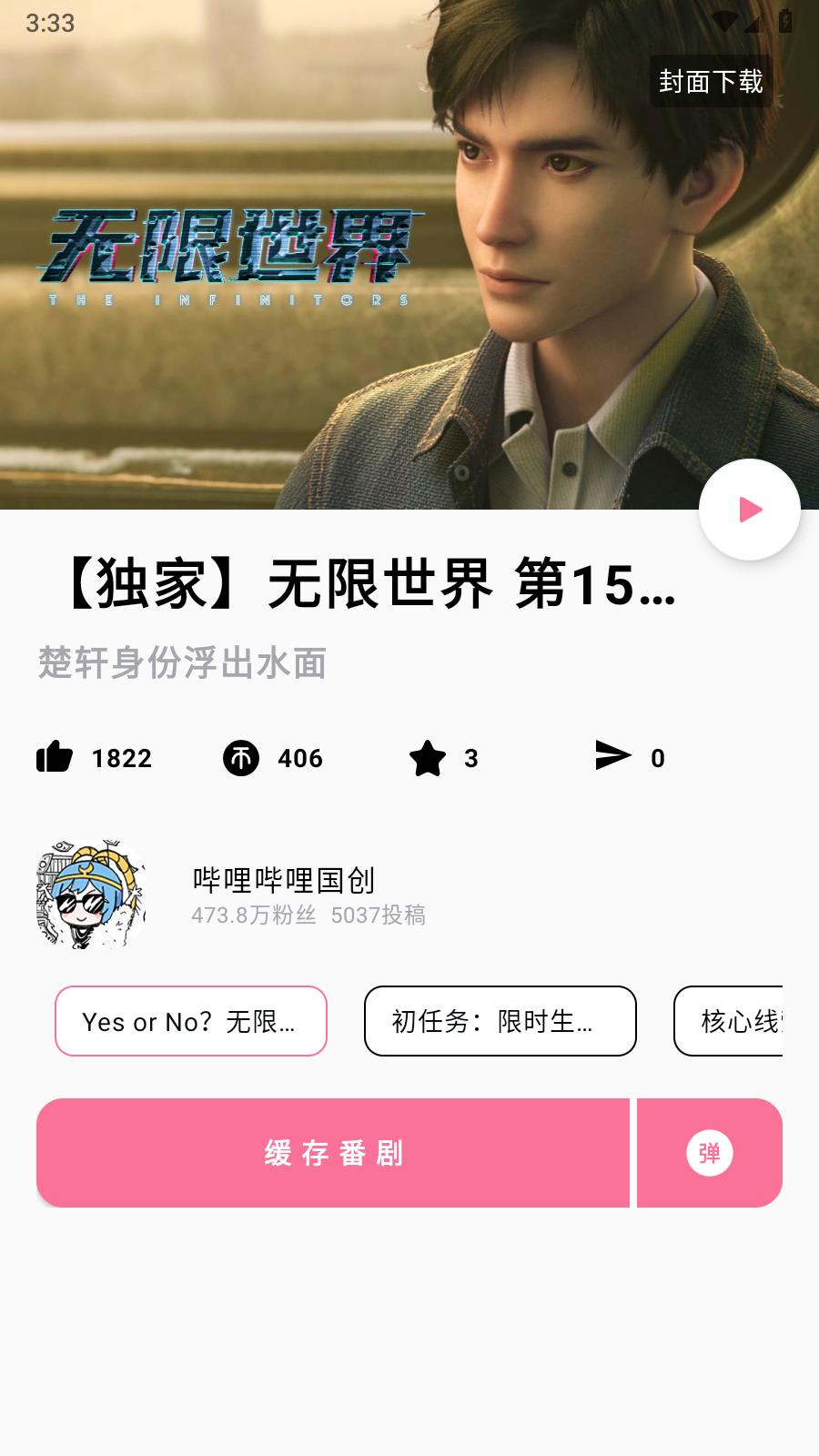Give coins using the coin icon
This screenshot has width=819, height=1456.
(x=241, y=757)
